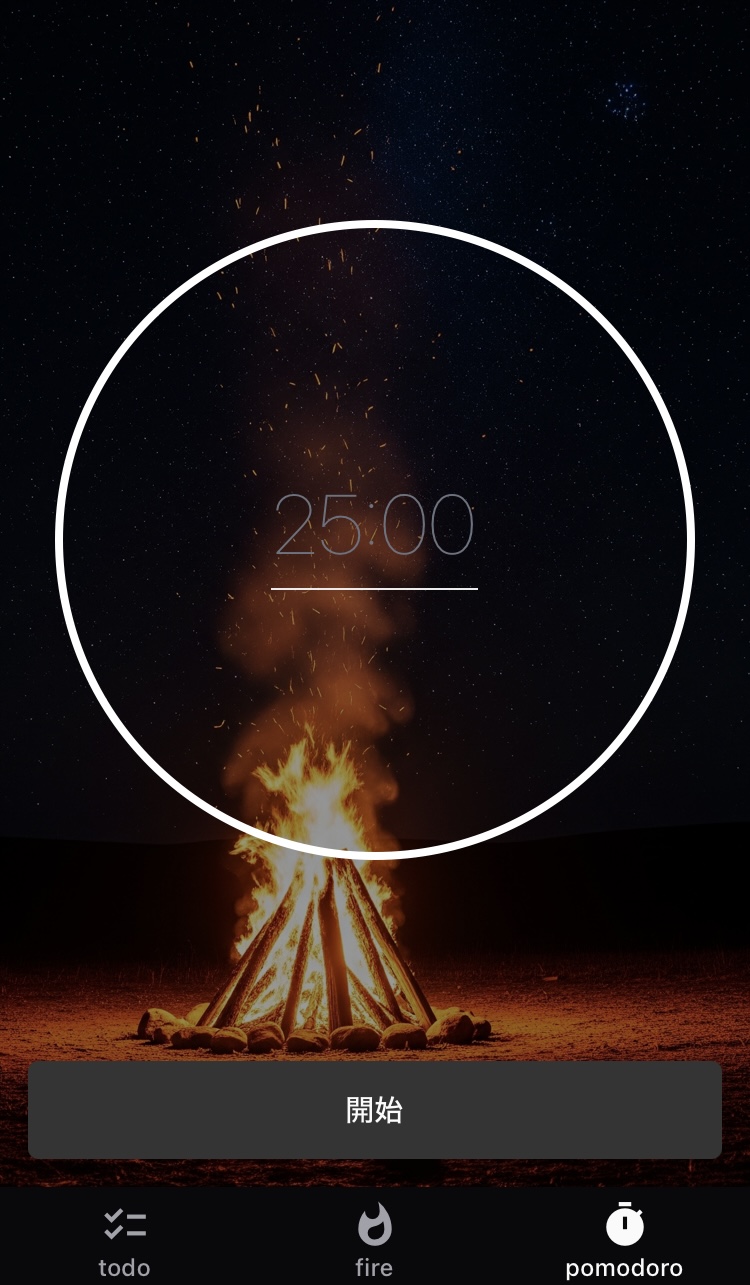Open the fire tab
This screenshot has height=1285, width=750.
[374, 1240]
